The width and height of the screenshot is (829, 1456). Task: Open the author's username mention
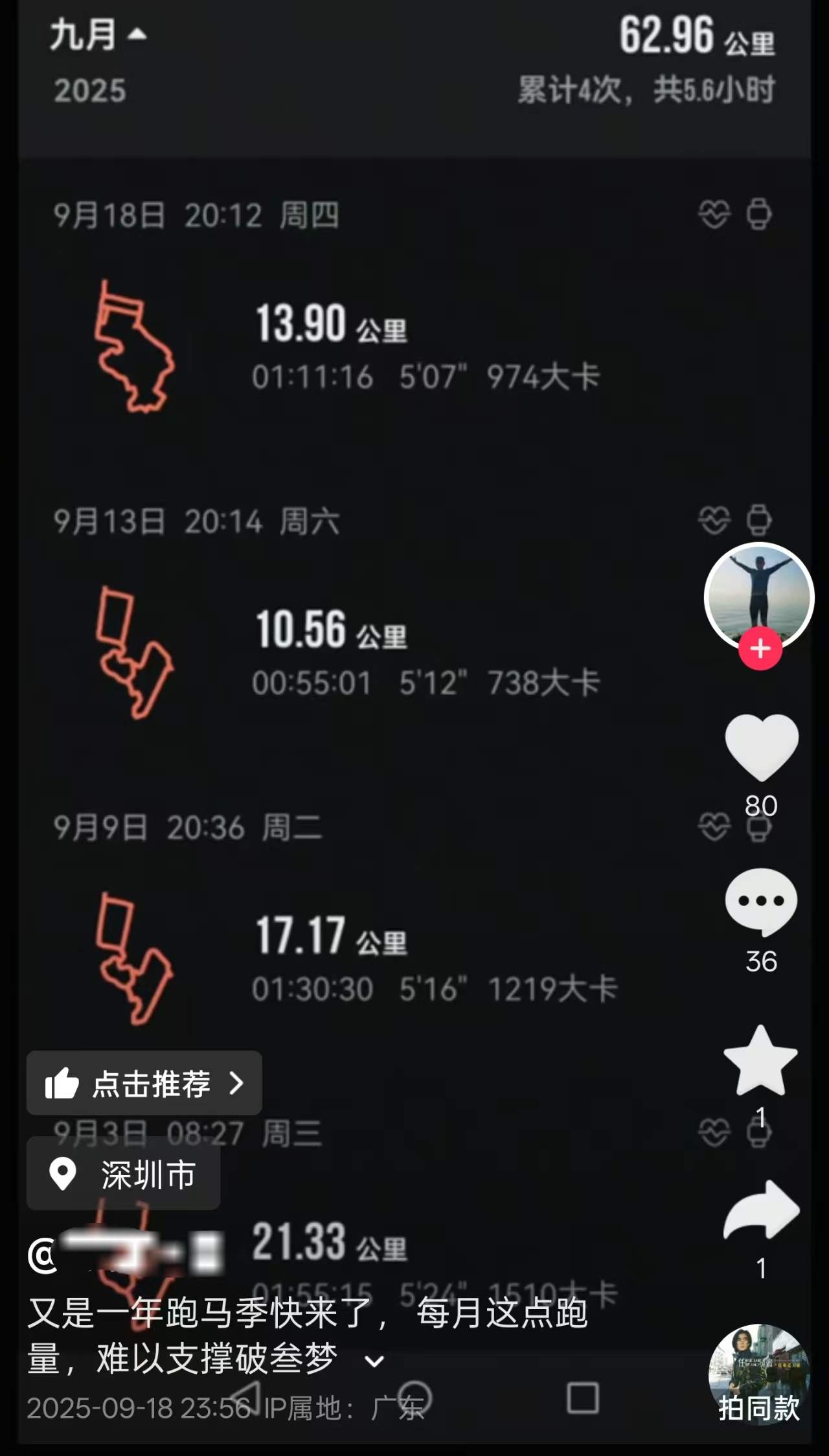coord(126,1255)
